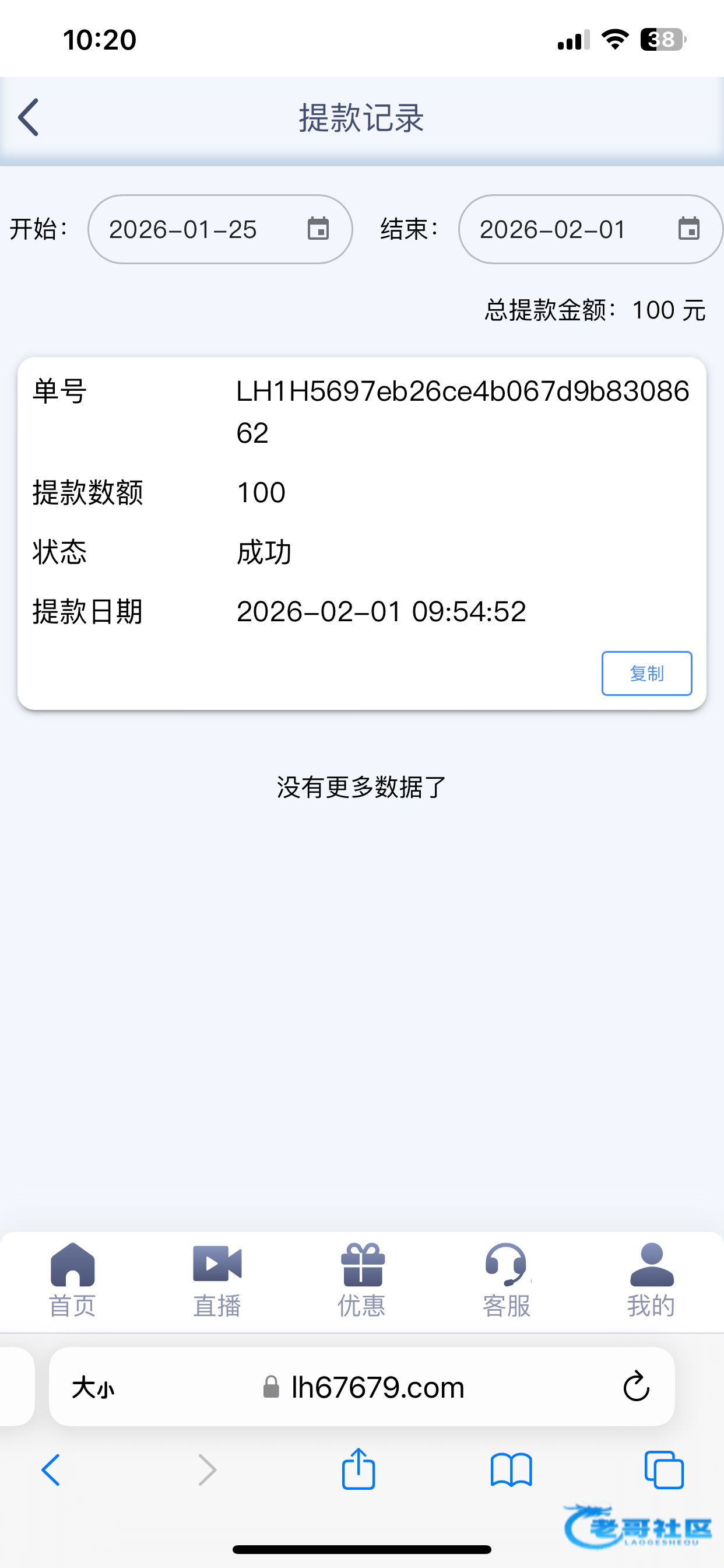Switch to the 首页 home tab
Screen dimensions: 724x1568
pyautogui.click(x=72, y=1279)
